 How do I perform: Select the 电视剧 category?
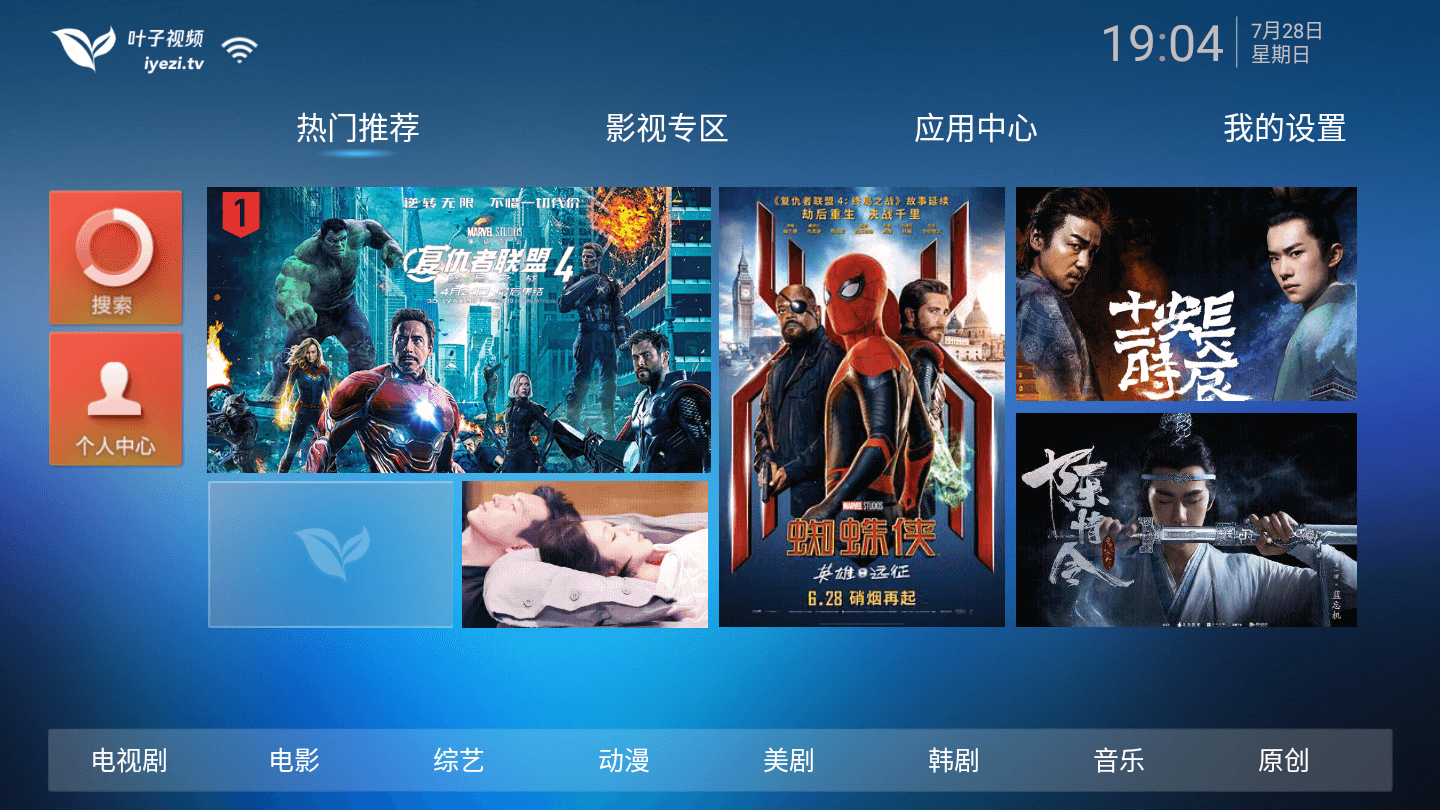(x=129, y=761)
